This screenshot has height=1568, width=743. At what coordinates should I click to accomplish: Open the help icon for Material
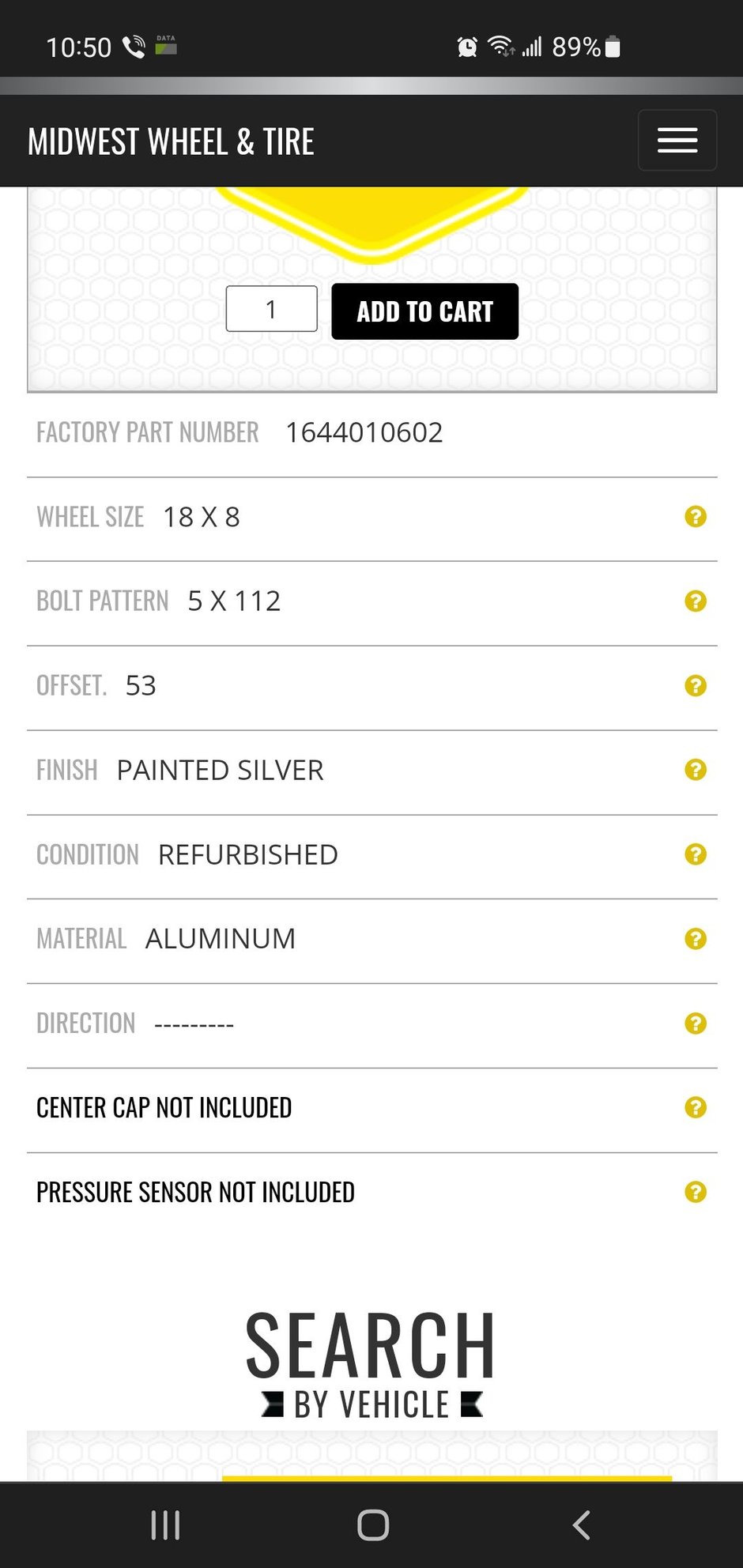696,939
